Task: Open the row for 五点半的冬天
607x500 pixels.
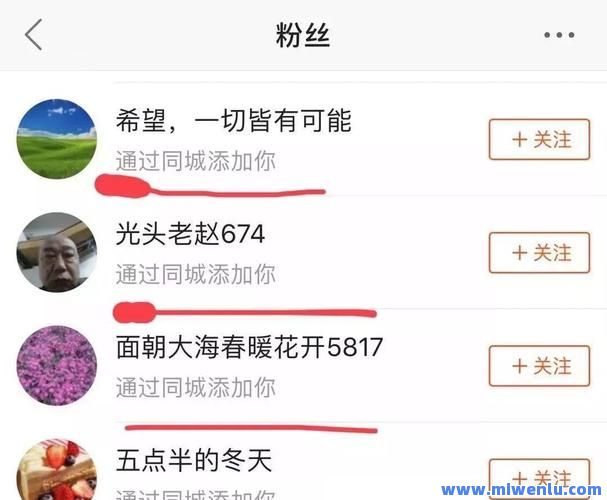Action: pos(194,461)
